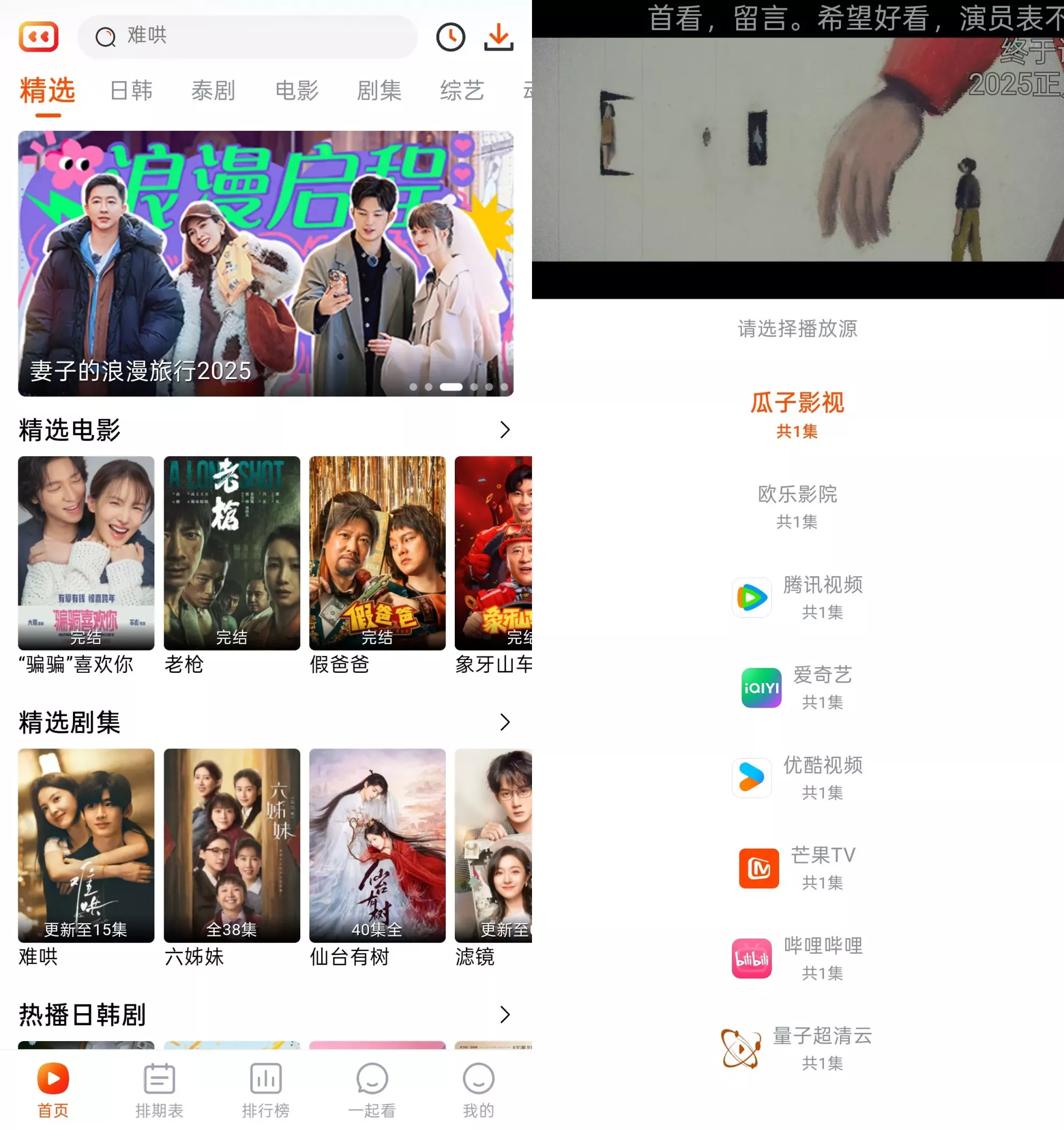Open the movie 假爸爸
1064x1129 pixels.
pyautogui.click(x=377, y=554)
